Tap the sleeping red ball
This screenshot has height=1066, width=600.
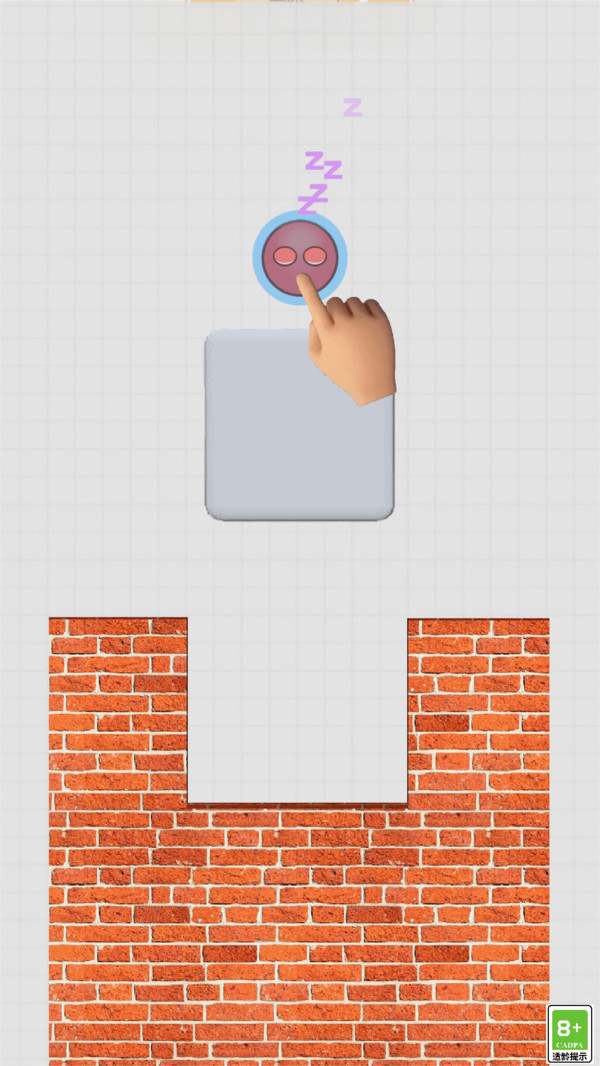(298, 257)
